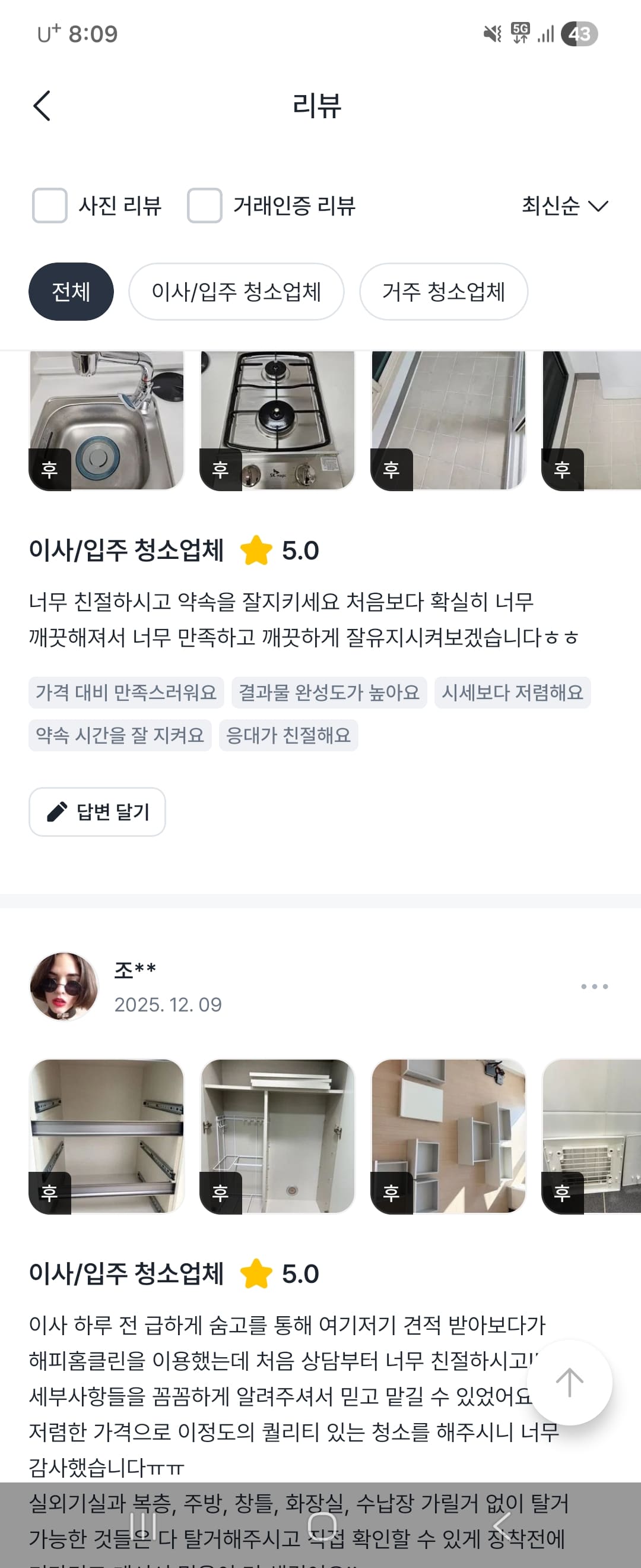Jump to top with arrow button
The width and height of the screenshot is (641, 1568).
[569, 1382]
